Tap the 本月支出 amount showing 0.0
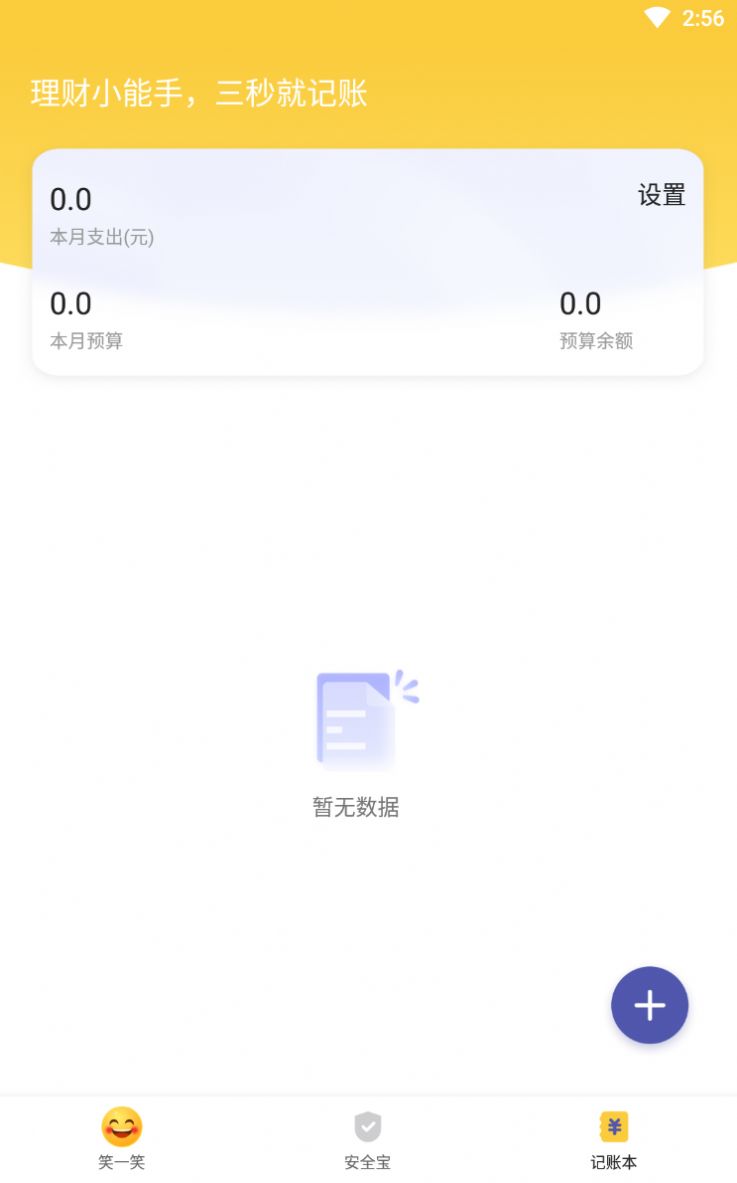The height and width of the screenshot is (1183, 737). pos(71,200)
